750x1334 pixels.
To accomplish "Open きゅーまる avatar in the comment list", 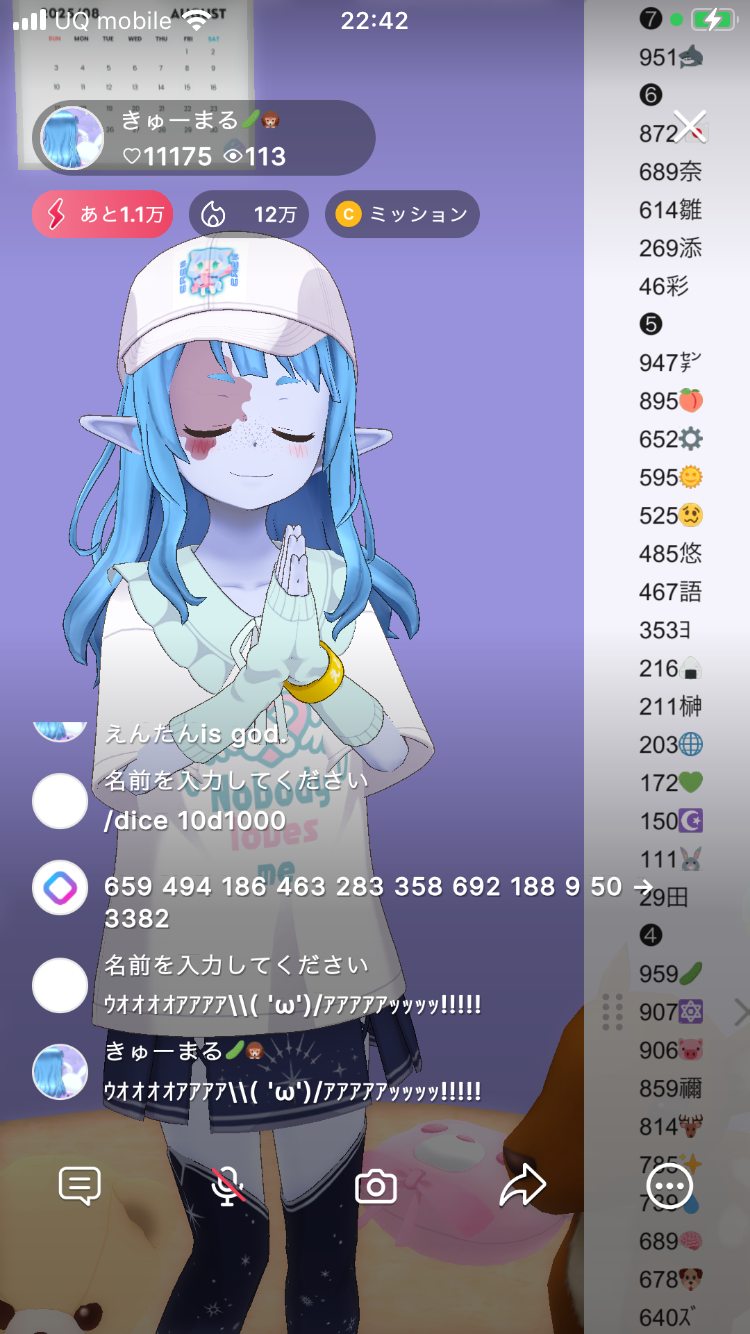I will click(x=60, y=1071).
